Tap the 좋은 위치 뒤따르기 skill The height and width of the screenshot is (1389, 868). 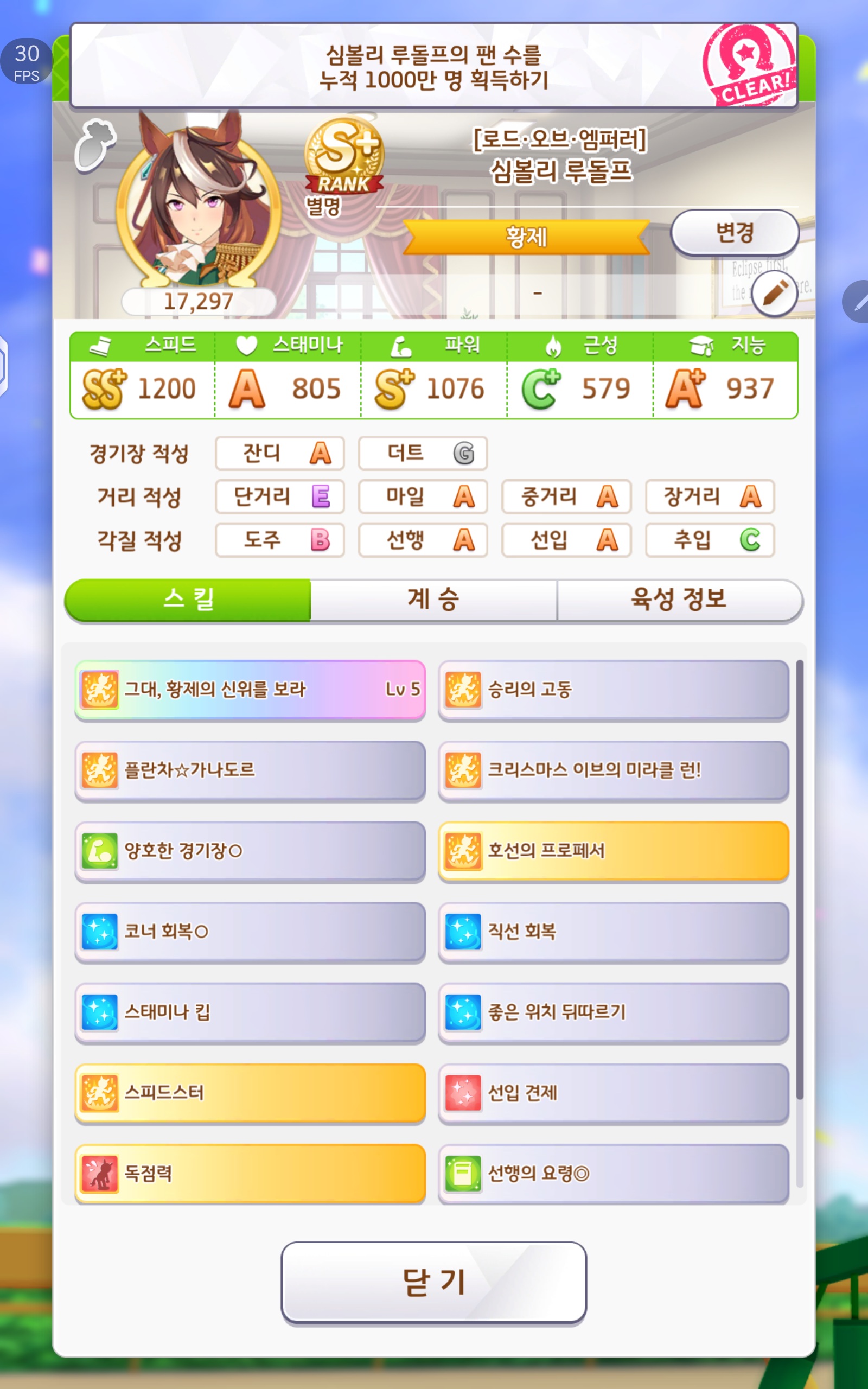tap(613, 1012)
